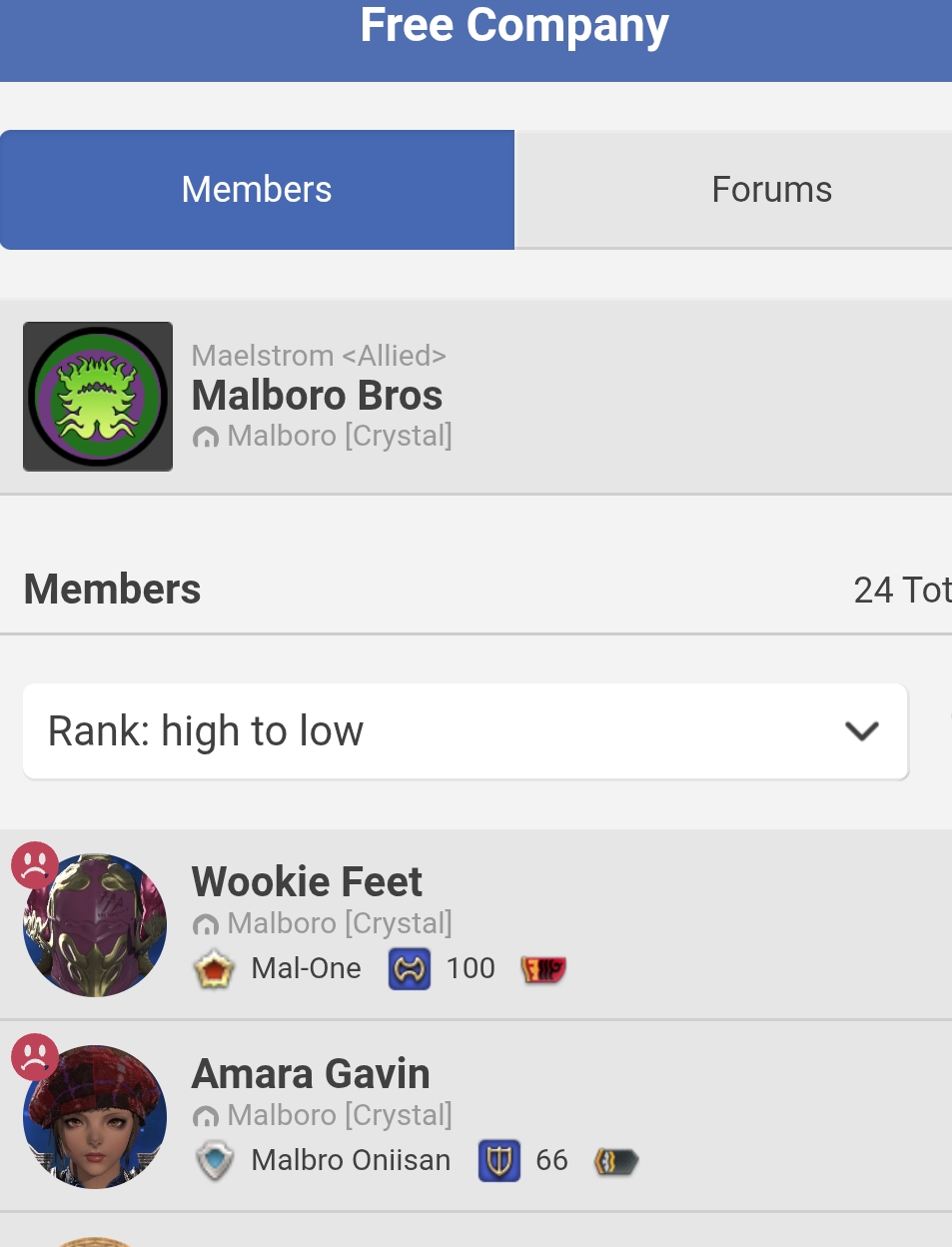Open the Malboro Bros free company profile
952x1247 pixels.
coord(318,397)
